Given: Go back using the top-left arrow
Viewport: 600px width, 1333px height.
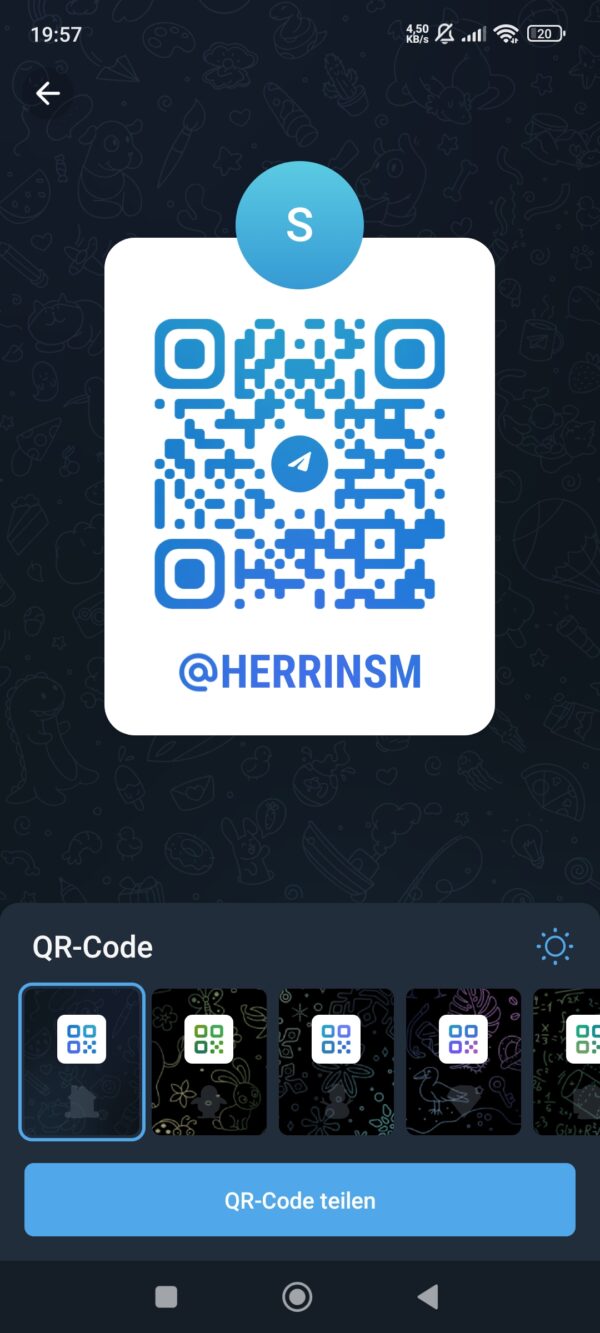Looking at the screenshot, I should point(48,94).
